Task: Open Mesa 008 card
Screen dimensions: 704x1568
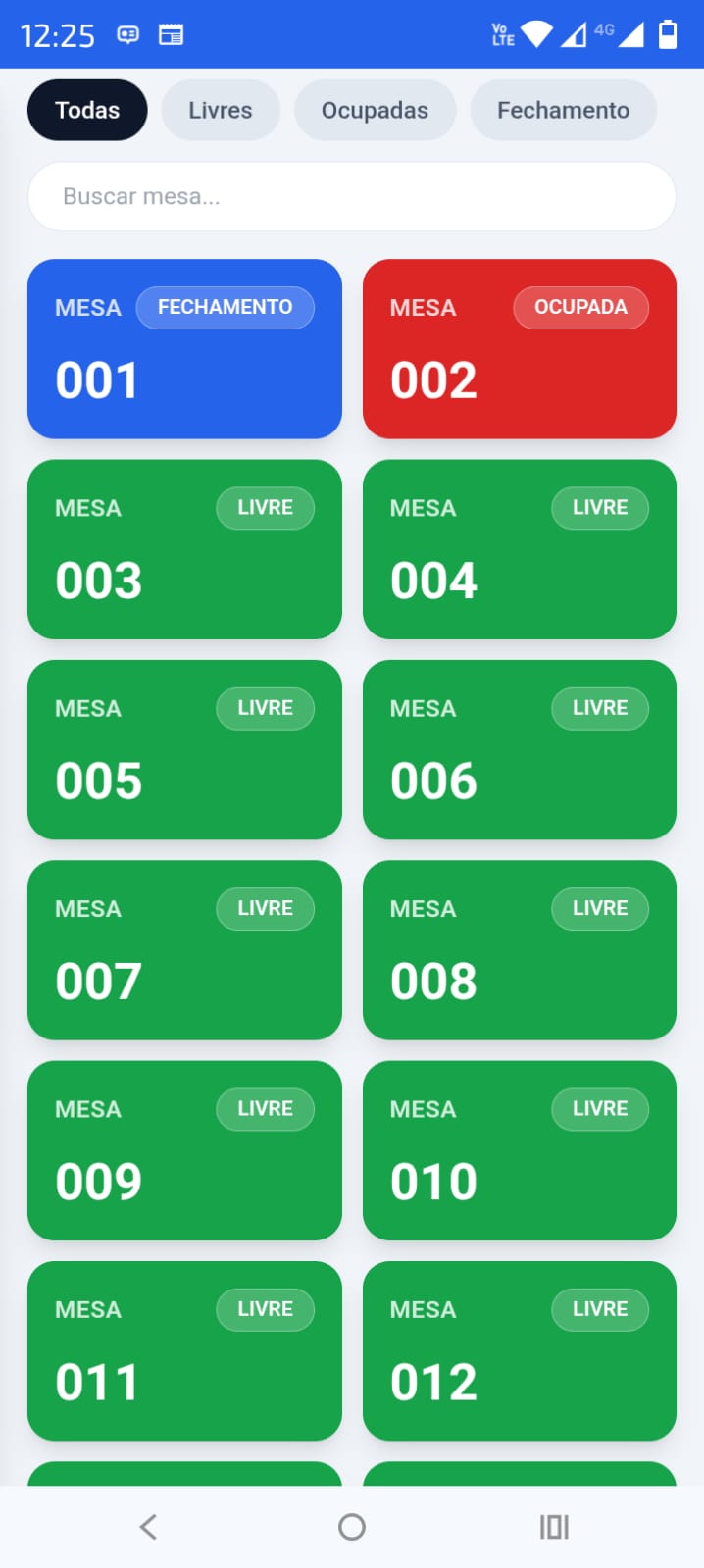Action: click(520, 949)
